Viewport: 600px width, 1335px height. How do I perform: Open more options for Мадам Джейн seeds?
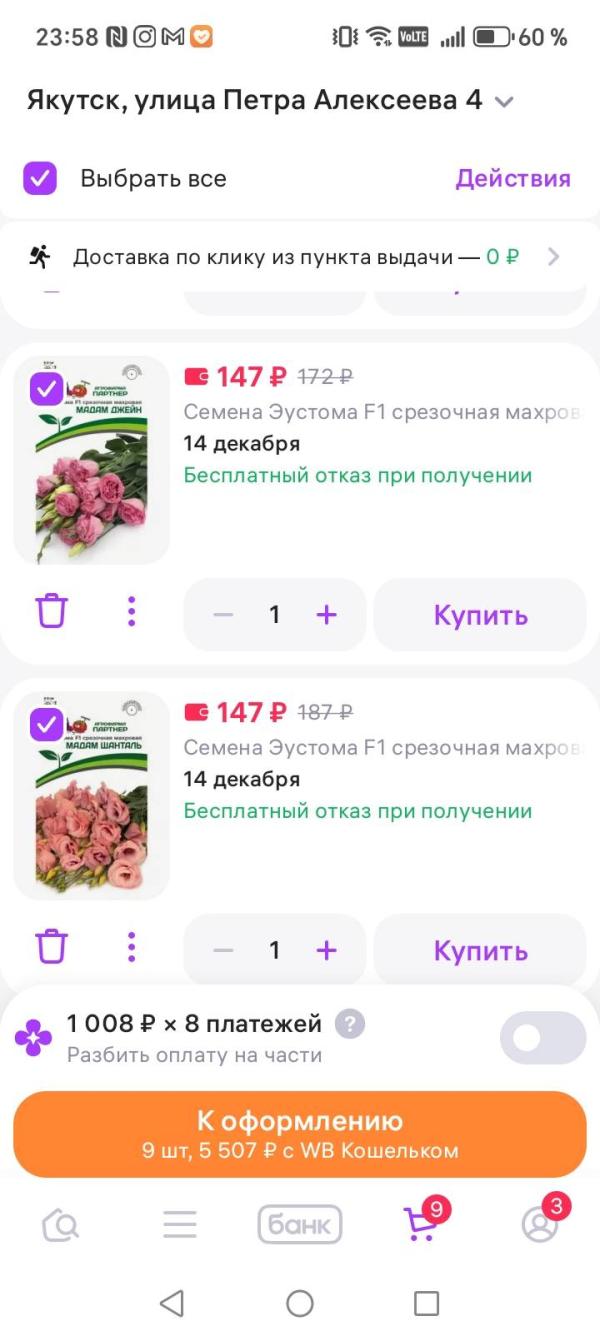pyautogui.click(x=131, y=611)
